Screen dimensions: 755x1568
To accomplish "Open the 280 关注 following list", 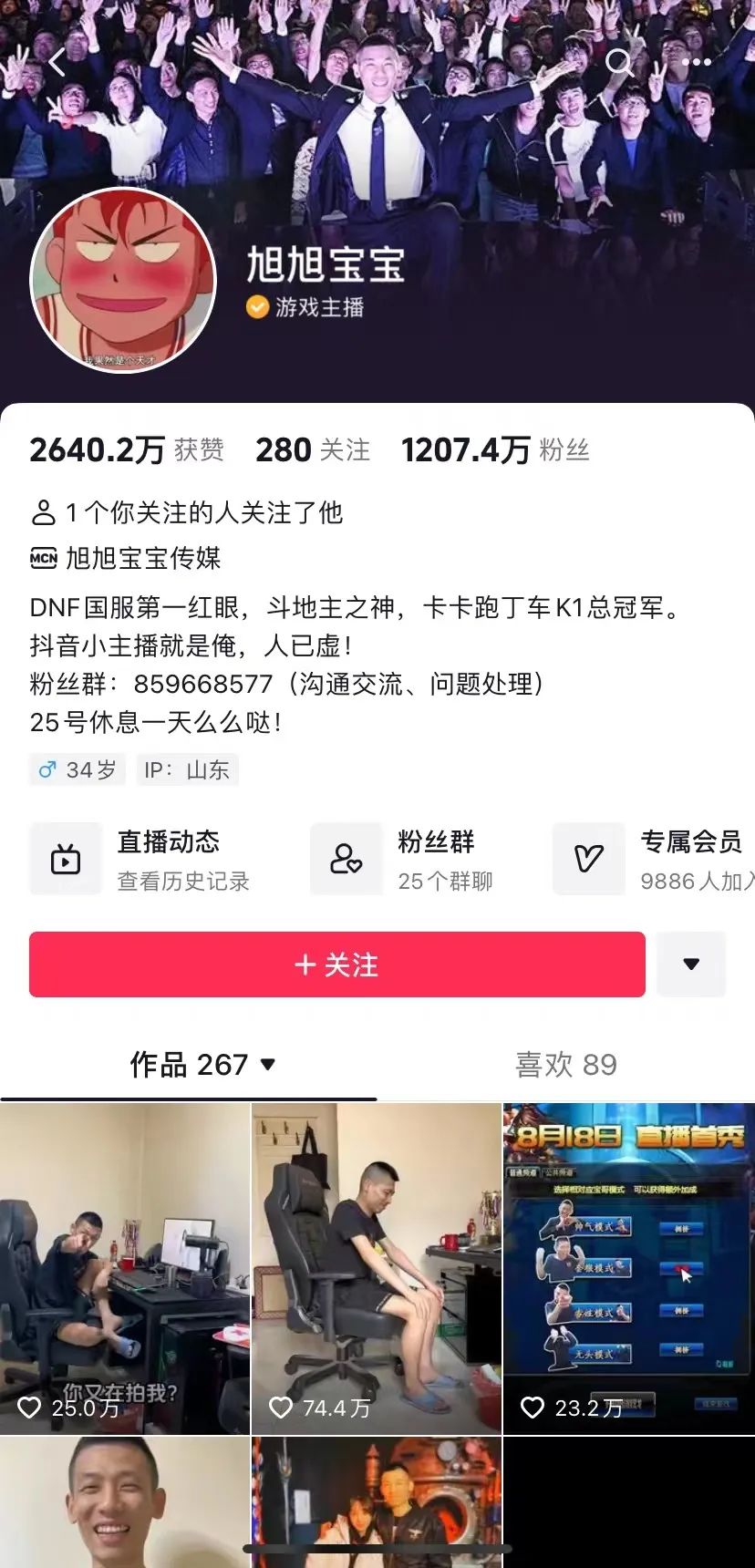I will 312,449.
